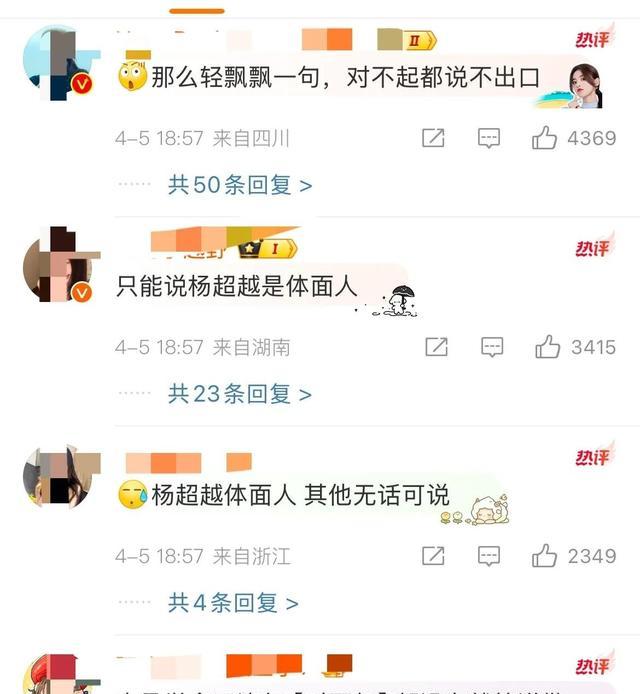Viewport: 640px width, 694px height.
Task: Expand 共50条回复 replies
Action: [240, 185]
